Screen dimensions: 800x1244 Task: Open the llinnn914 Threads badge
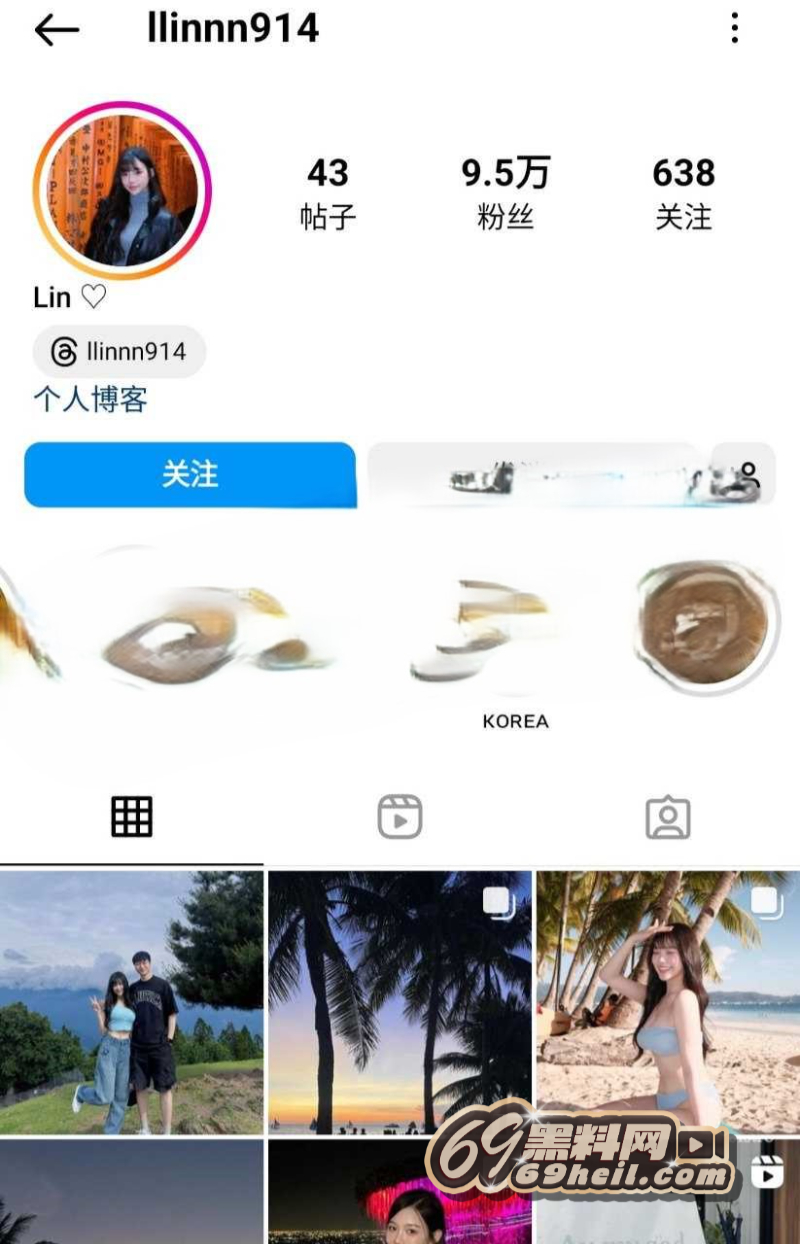pyautogui.click(x=120, y=352)
